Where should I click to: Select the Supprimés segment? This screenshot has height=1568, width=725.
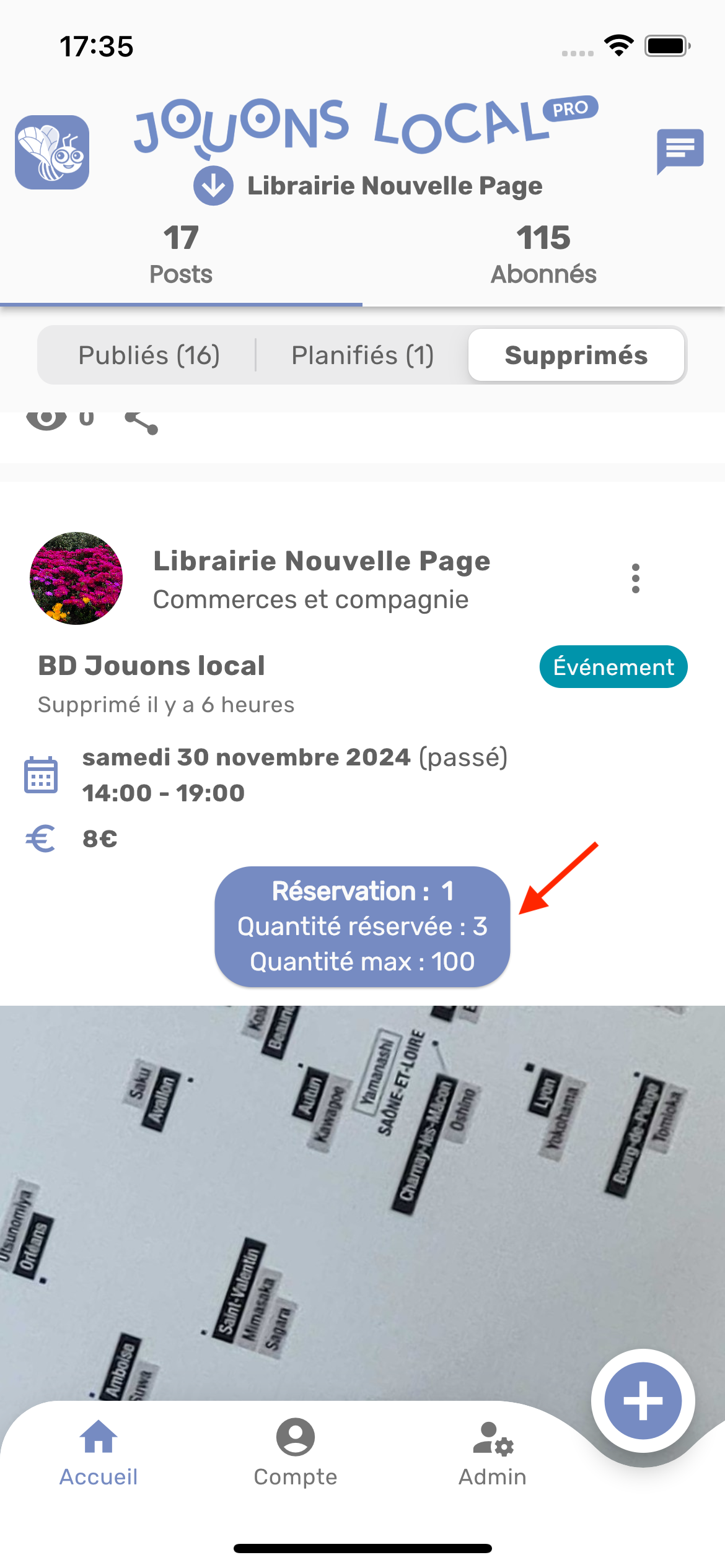click(x=576, y=355)
